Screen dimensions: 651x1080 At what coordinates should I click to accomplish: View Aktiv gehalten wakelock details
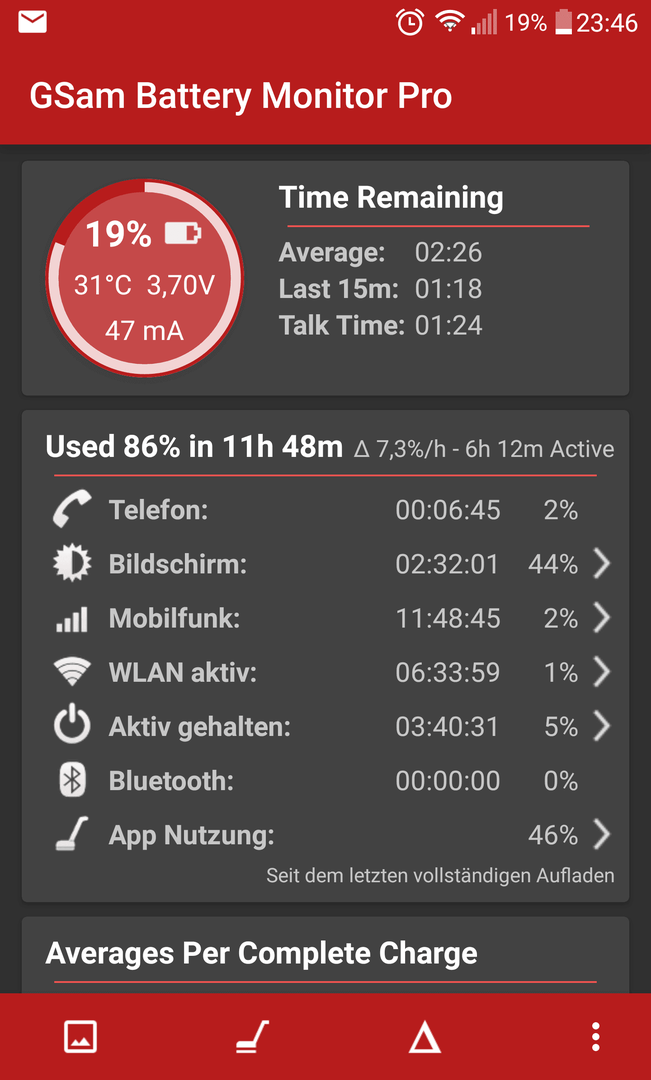pos(326,727)
